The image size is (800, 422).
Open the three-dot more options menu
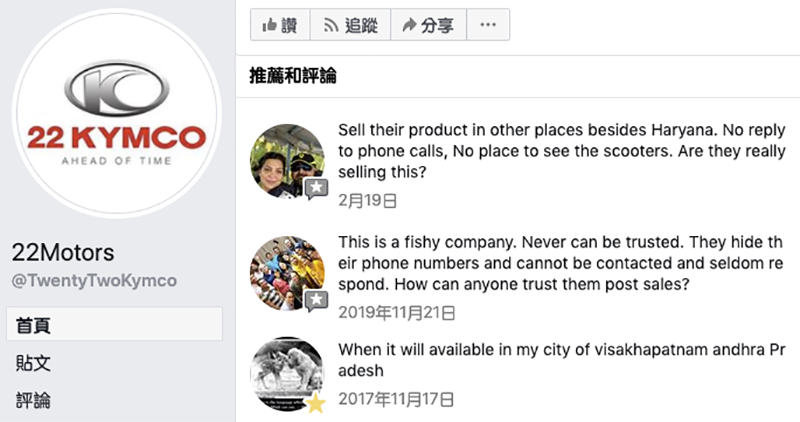click(488, 25)
